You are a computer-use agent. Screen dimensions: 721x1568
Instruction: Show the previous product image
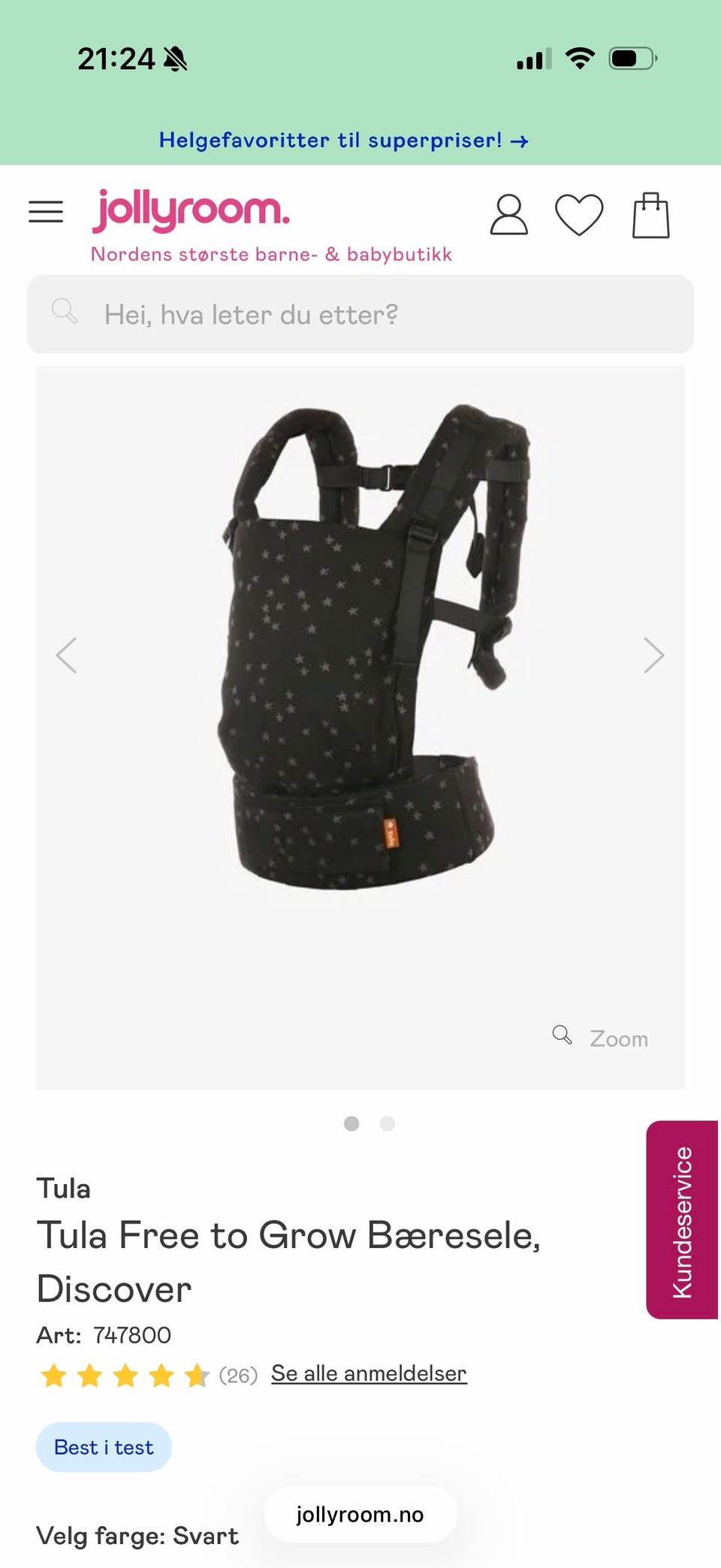(67, 655)
